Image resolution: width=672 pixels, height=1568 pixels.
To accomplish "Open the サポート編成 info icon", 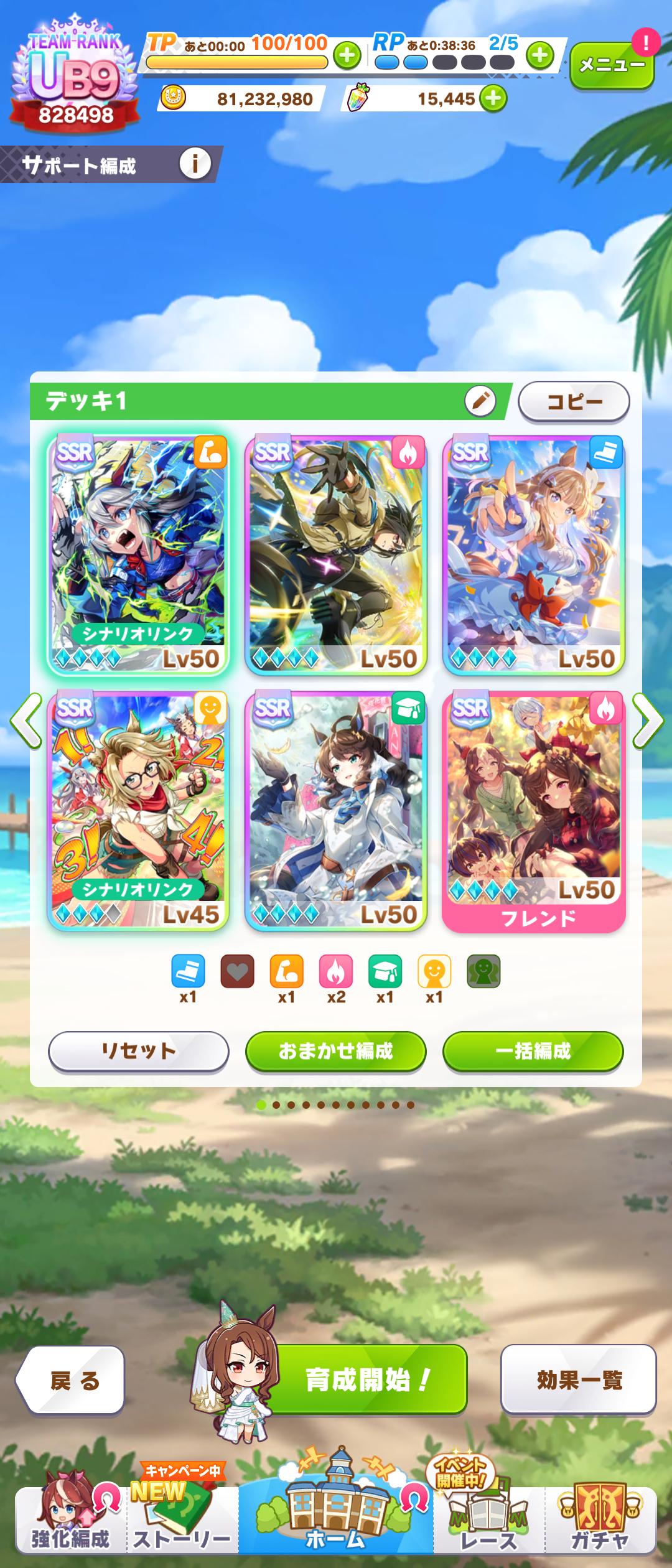I will 195,164.
